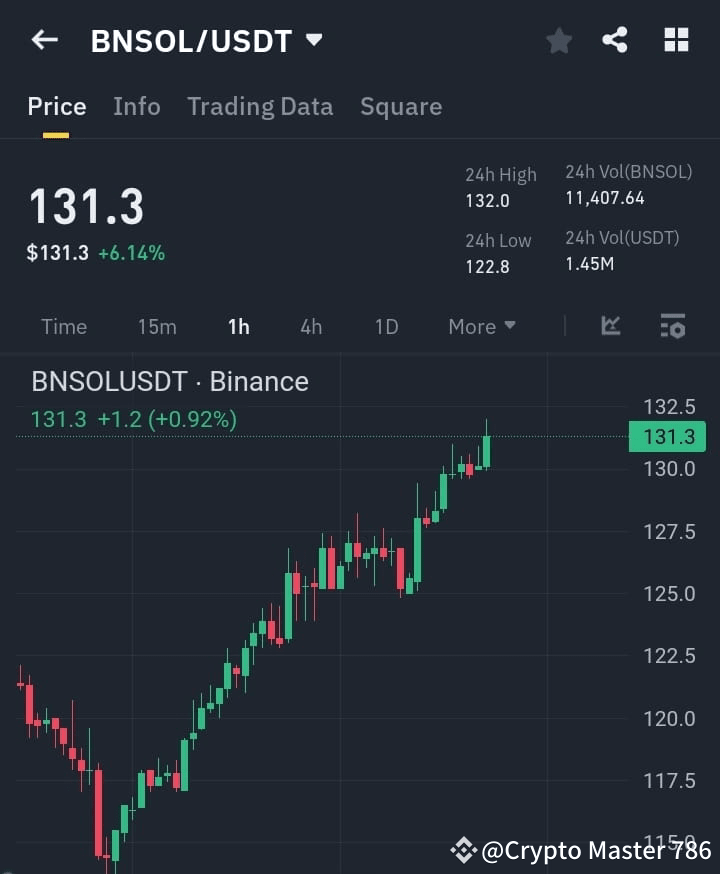This screenshot has width=720, height=874.
Task: Click the 1D interval button
Action: coord(386,326)
